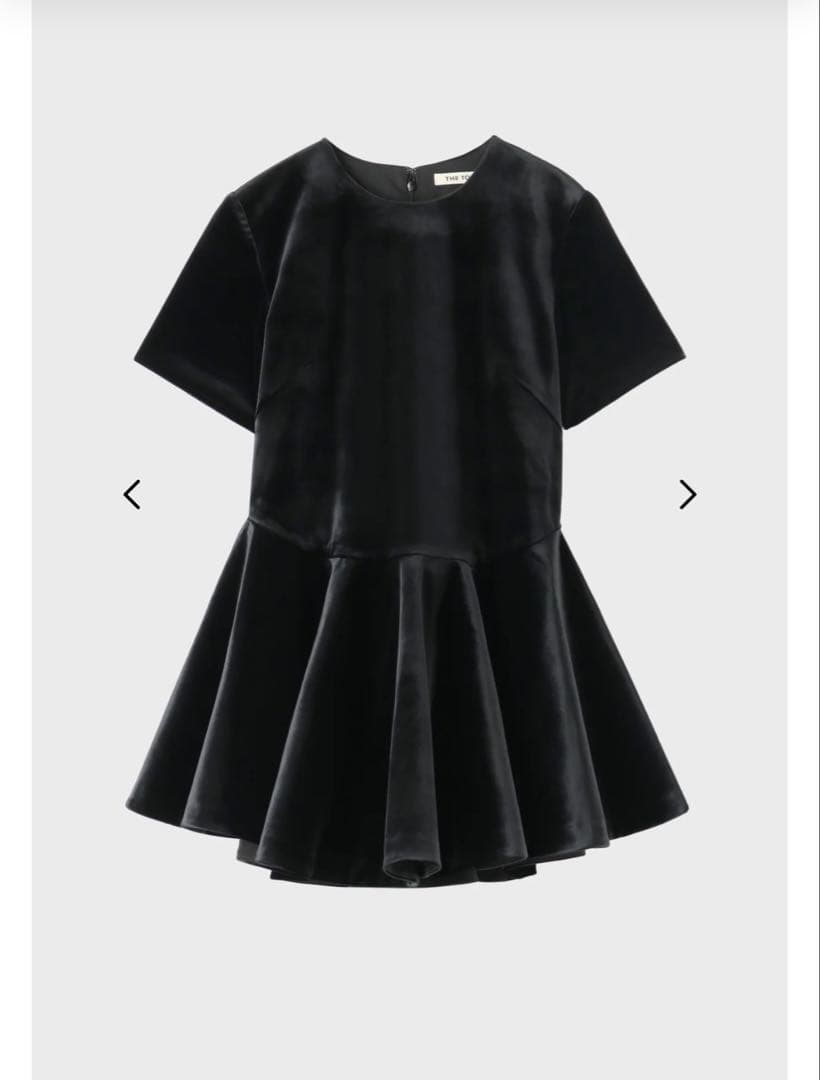Go to the previous product image
This screenshot has height=1080, width=820.
pyautogui.click(x=132, y=494)
